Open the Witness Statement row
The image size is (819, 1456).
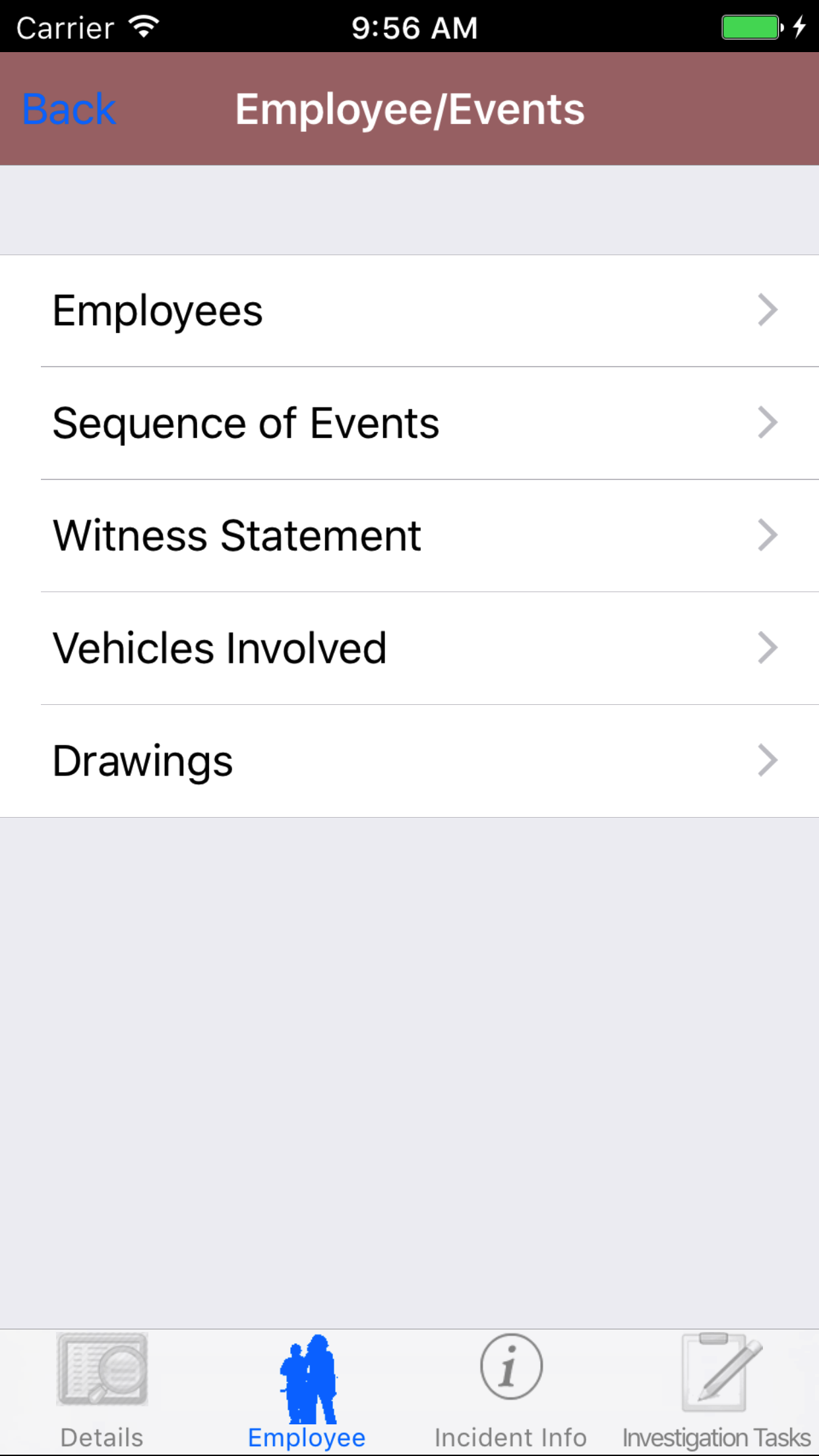tap(409, 535)
